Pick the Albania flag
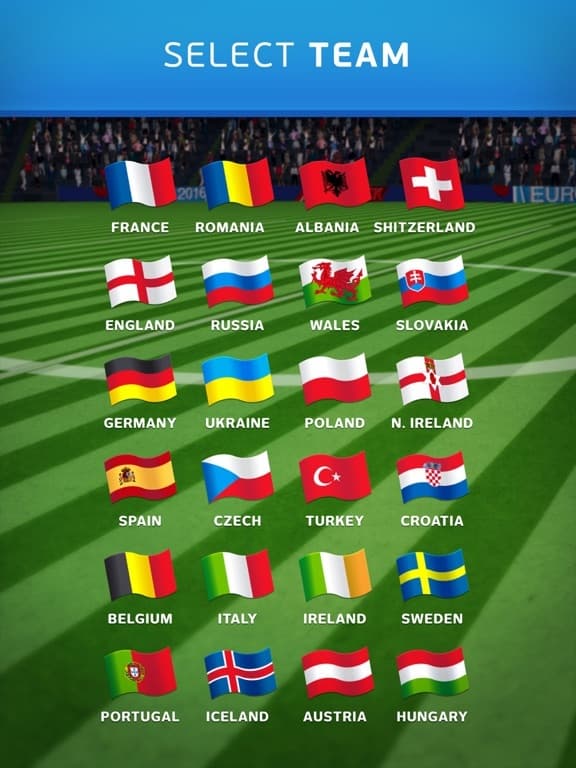 [335, 183]
